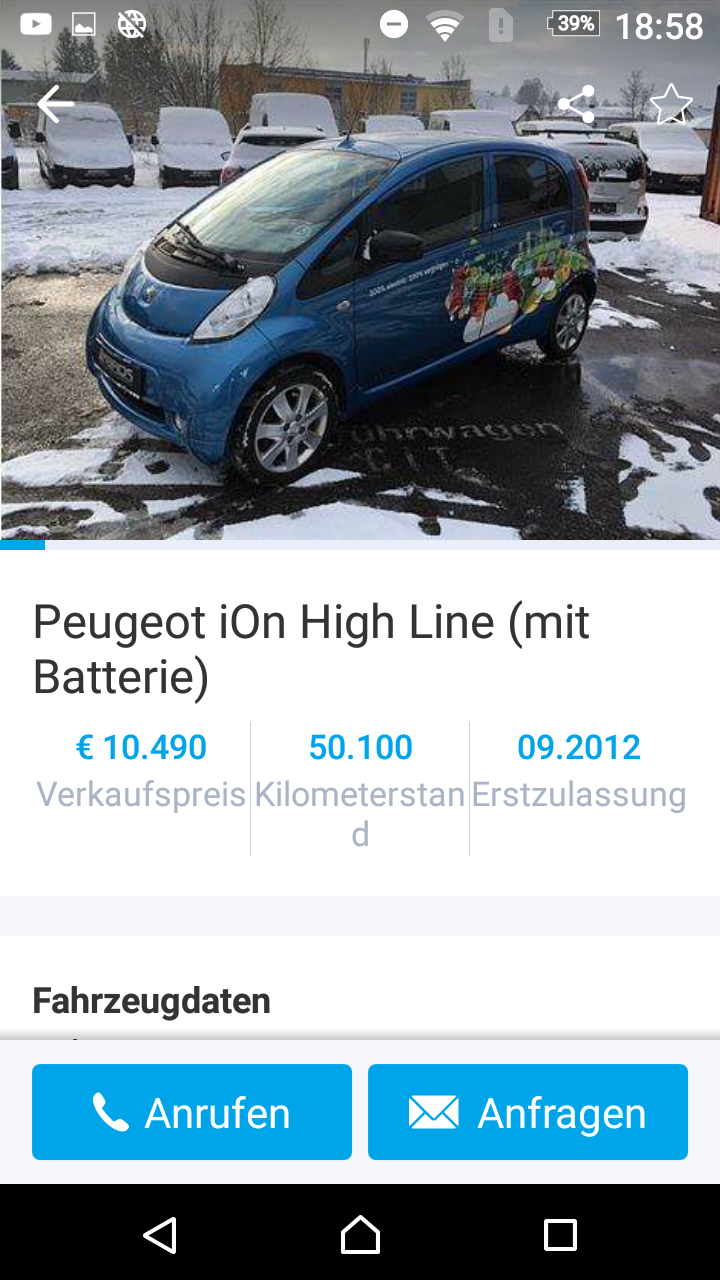Open recent apps from navigation bar

pyautogui.click(x=560, y=1235)
